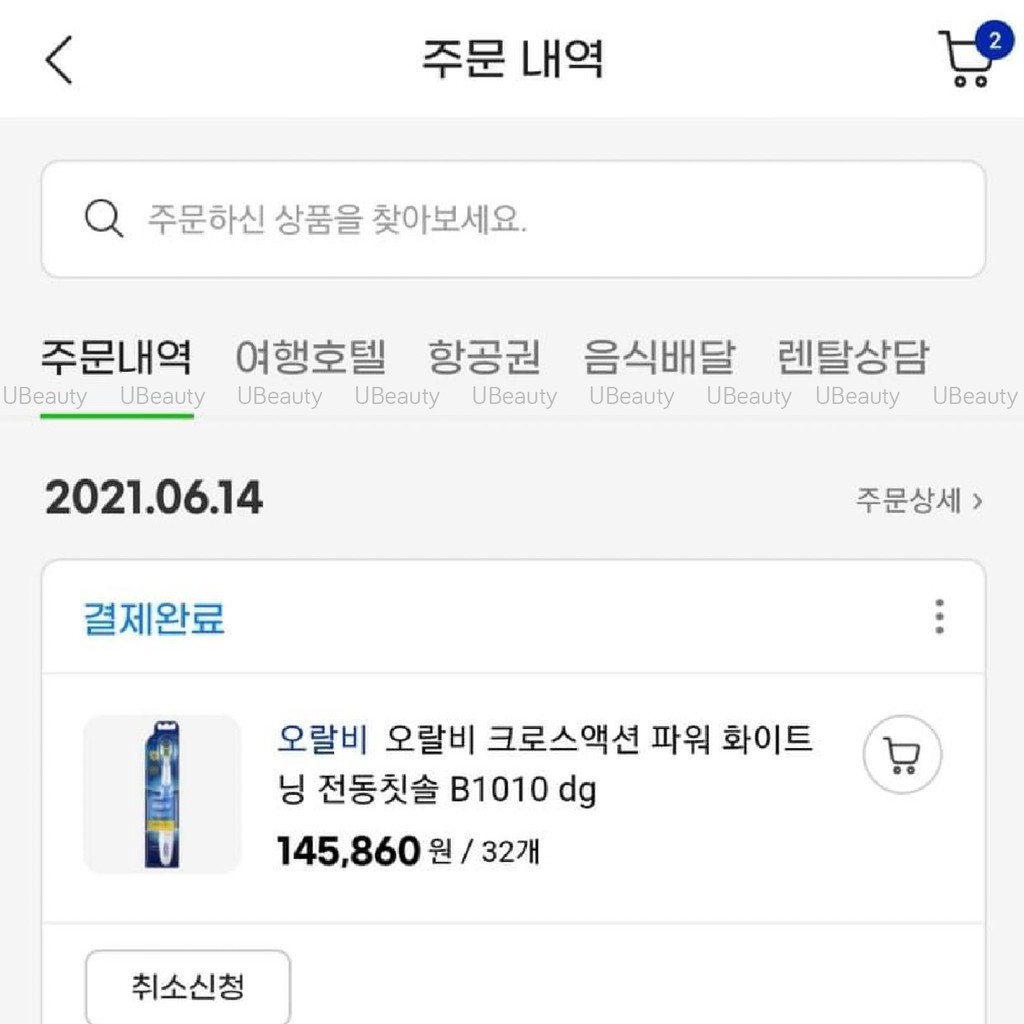The image size is (1024, 1024).
Task: Add the 오랄비 toothbrush to cart again
Action: [902, 755]
